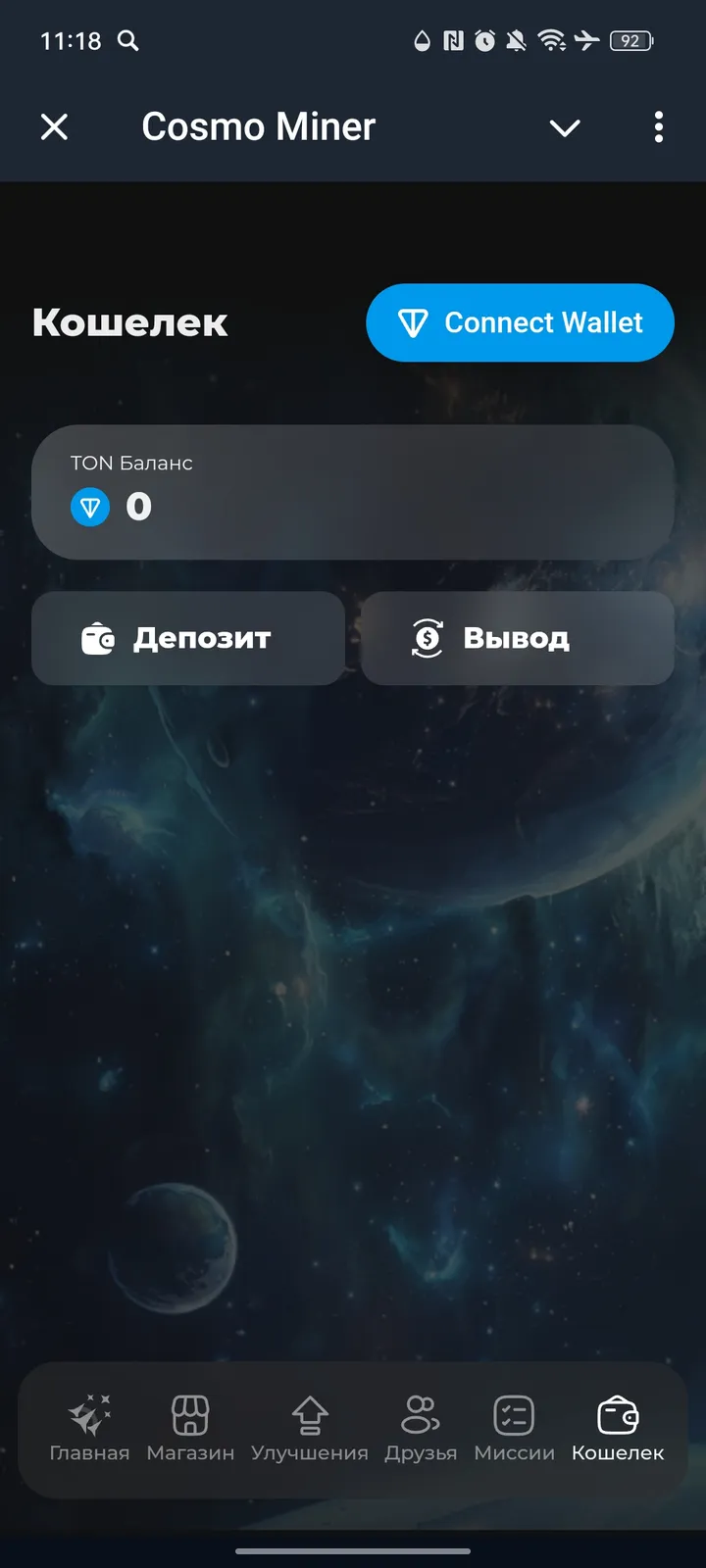Tap the Cosmo Miner title
Viewport: 706px width, 1568px height.
258,126
